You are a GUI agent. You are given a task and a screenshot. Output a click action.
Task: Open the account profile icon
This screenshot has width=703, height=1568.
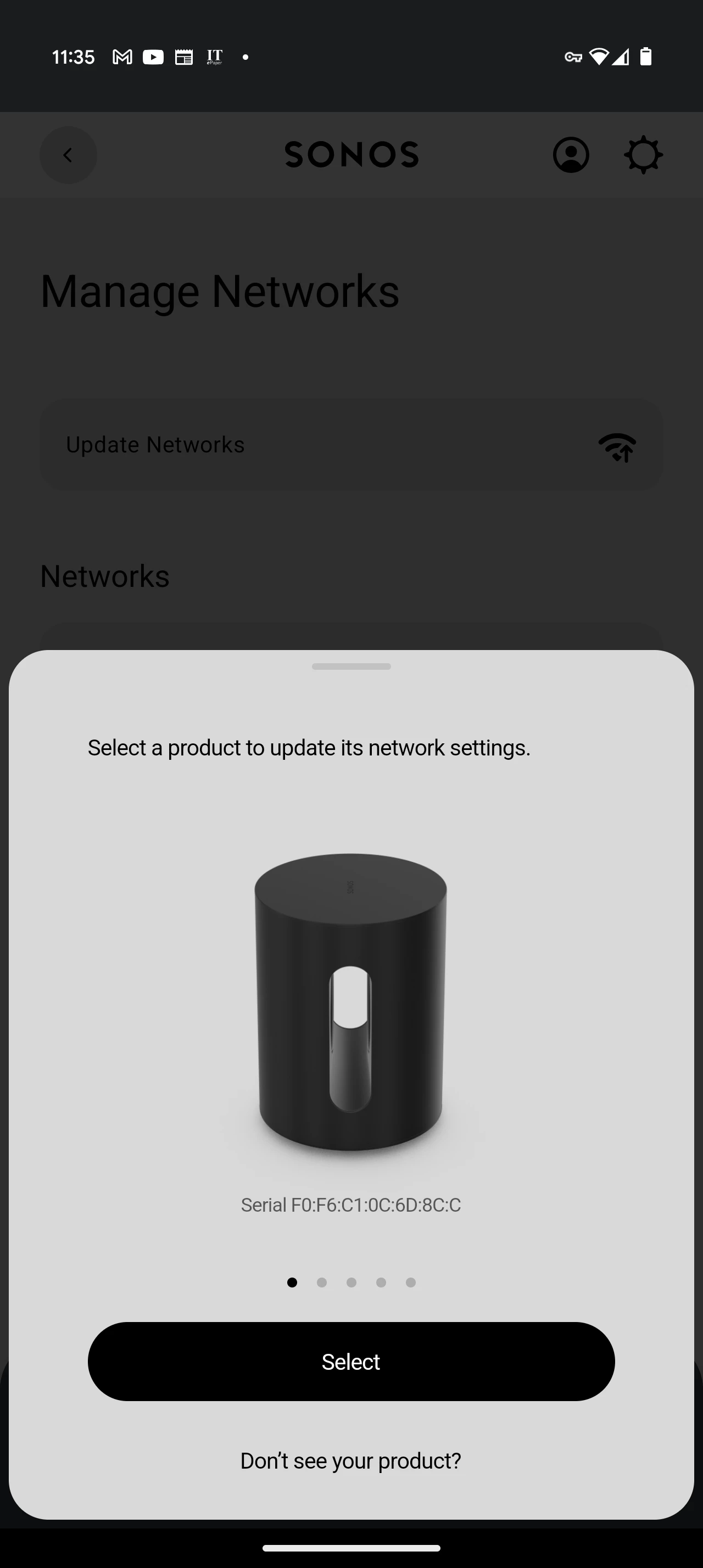570,155
